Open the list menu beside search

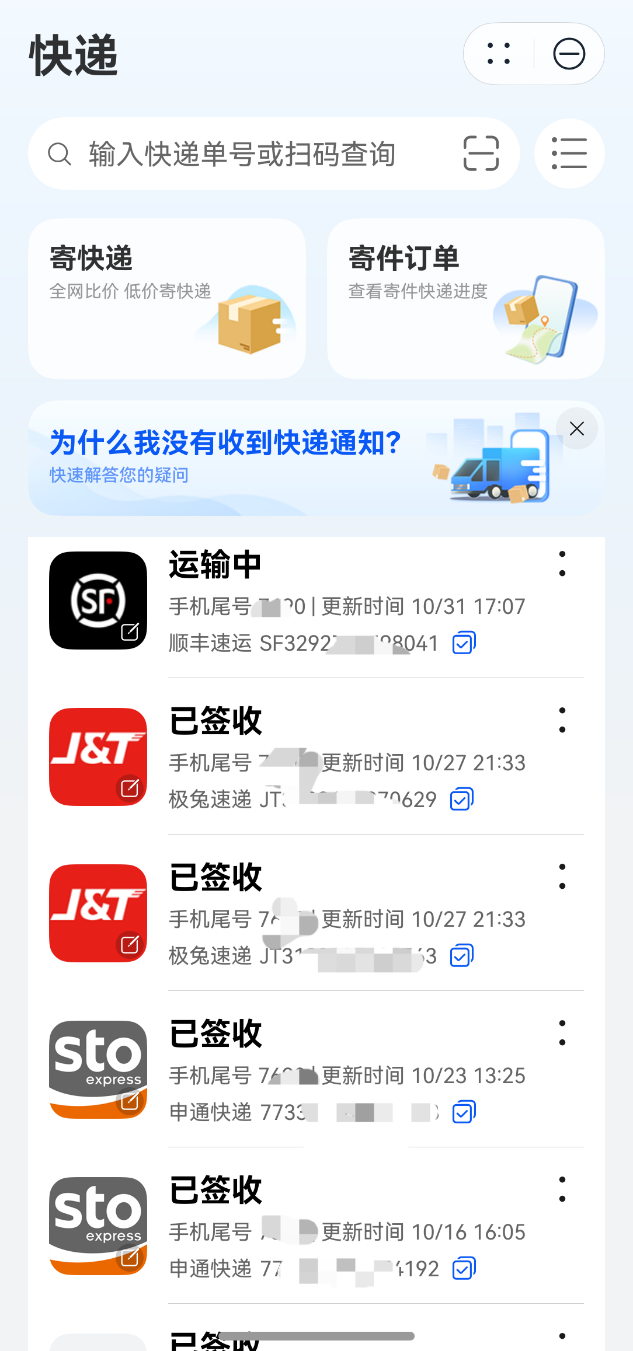(569, 154)
